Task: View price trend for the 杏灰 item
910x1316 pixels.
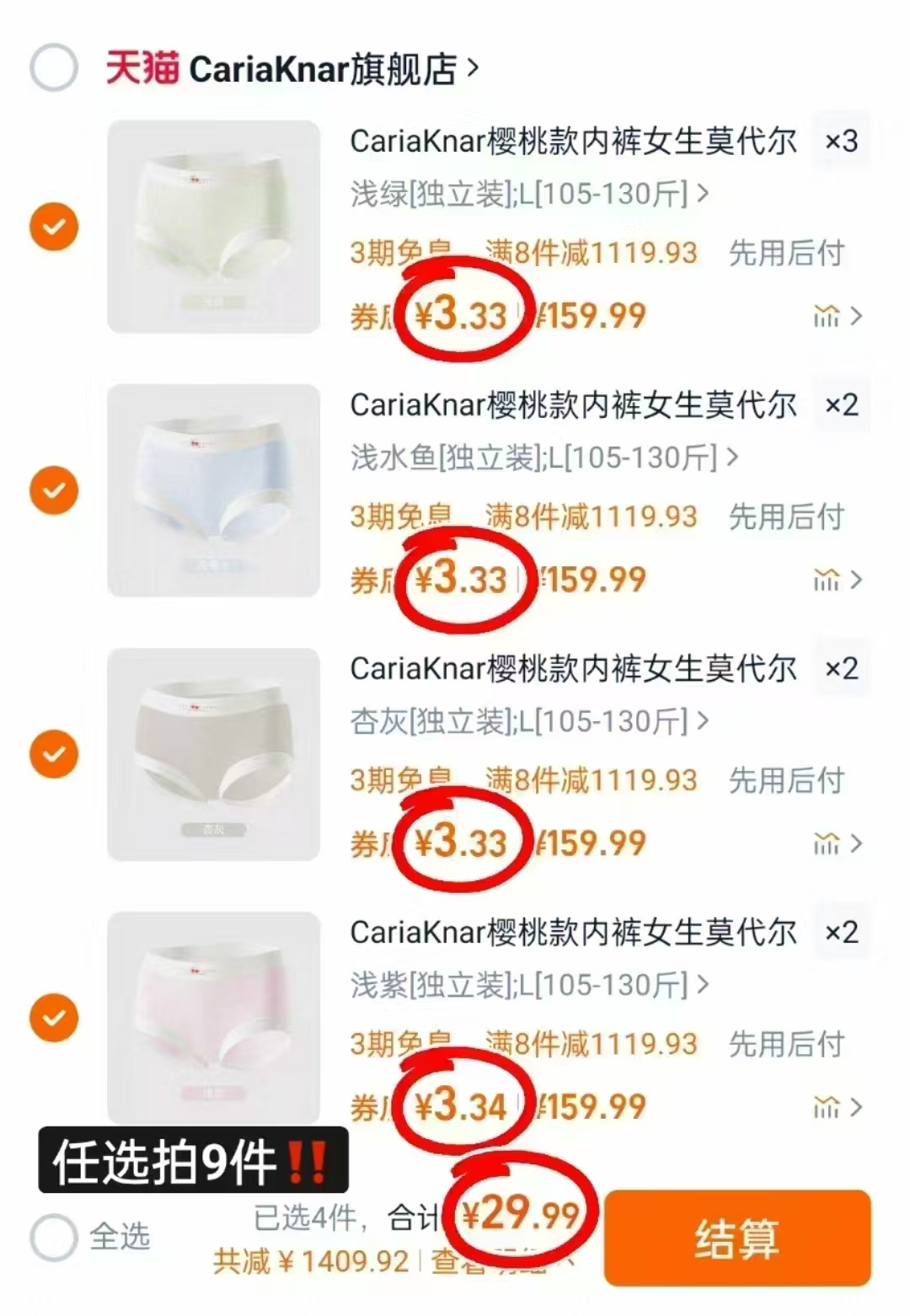Action: [837, 844]
